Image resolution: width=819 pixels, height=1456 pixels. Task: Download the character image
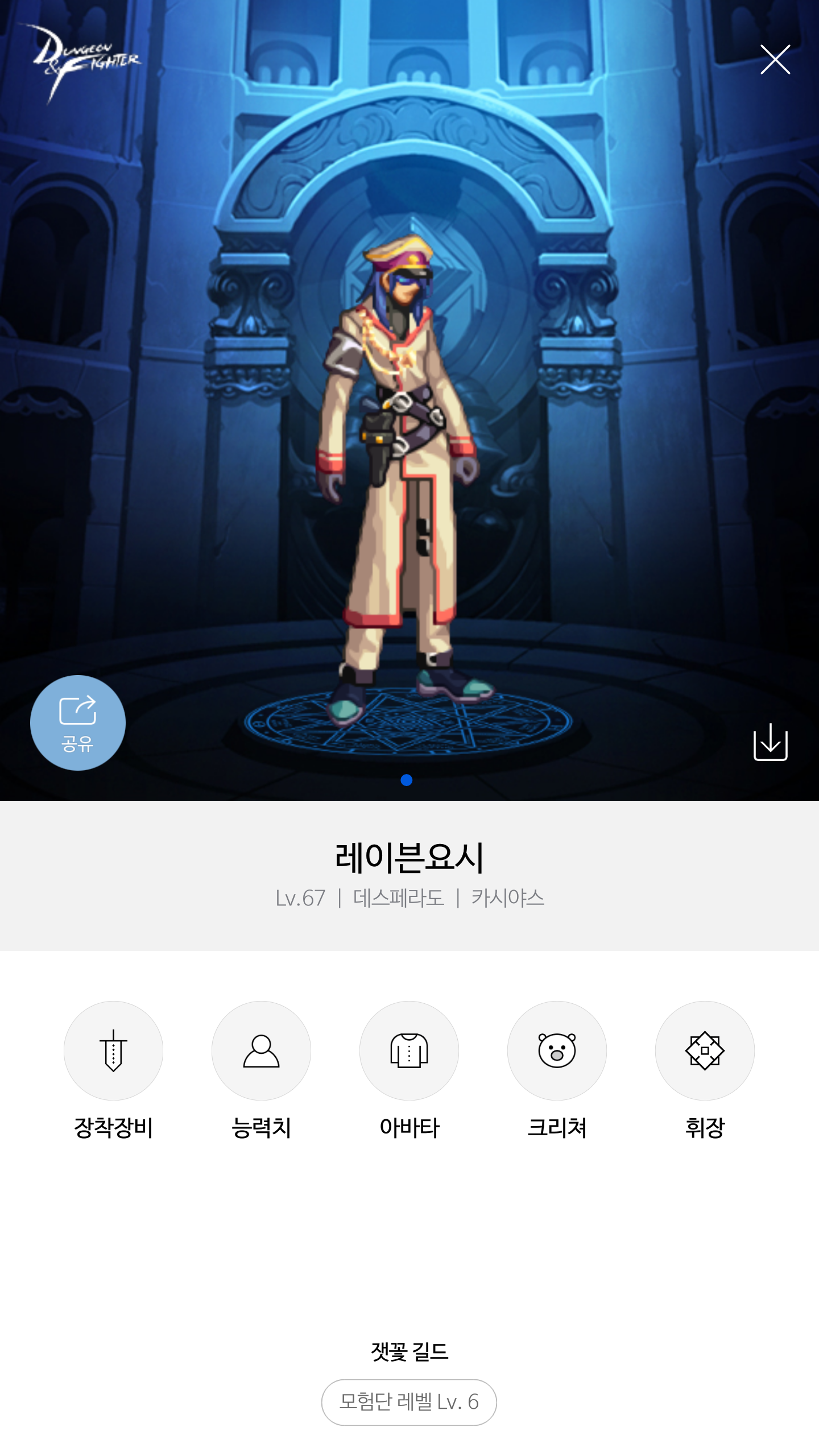click(x=770, y=742)
